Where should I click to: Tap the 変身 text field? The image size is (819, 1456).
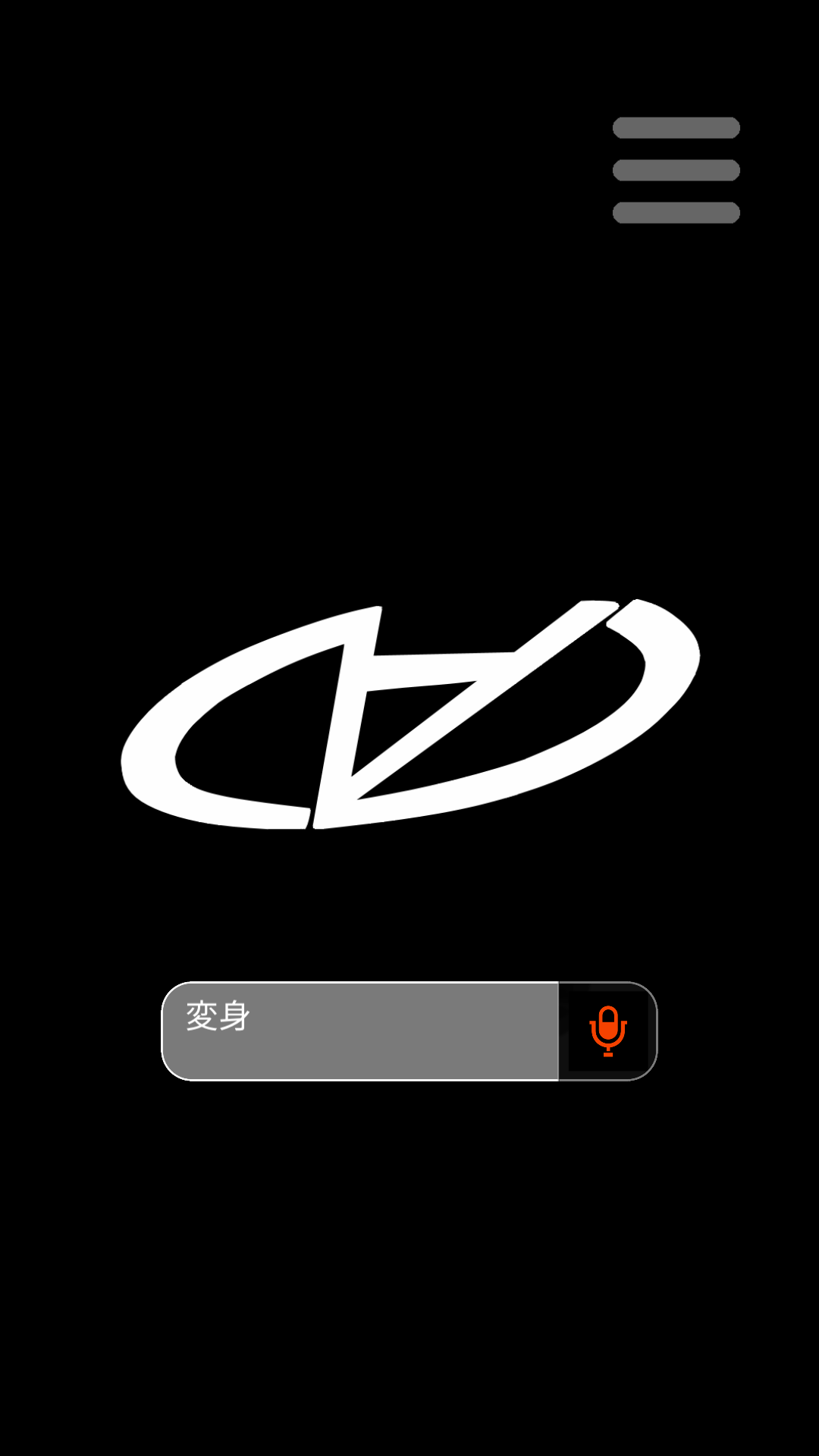[x=360, y=1031]
